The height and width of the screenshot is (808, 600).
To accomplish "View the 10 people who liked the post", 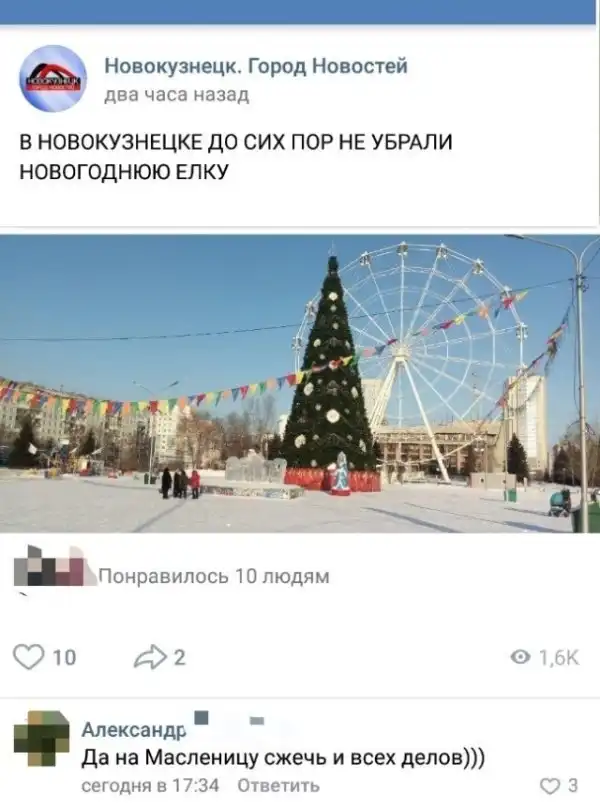I will coord(213,577).
